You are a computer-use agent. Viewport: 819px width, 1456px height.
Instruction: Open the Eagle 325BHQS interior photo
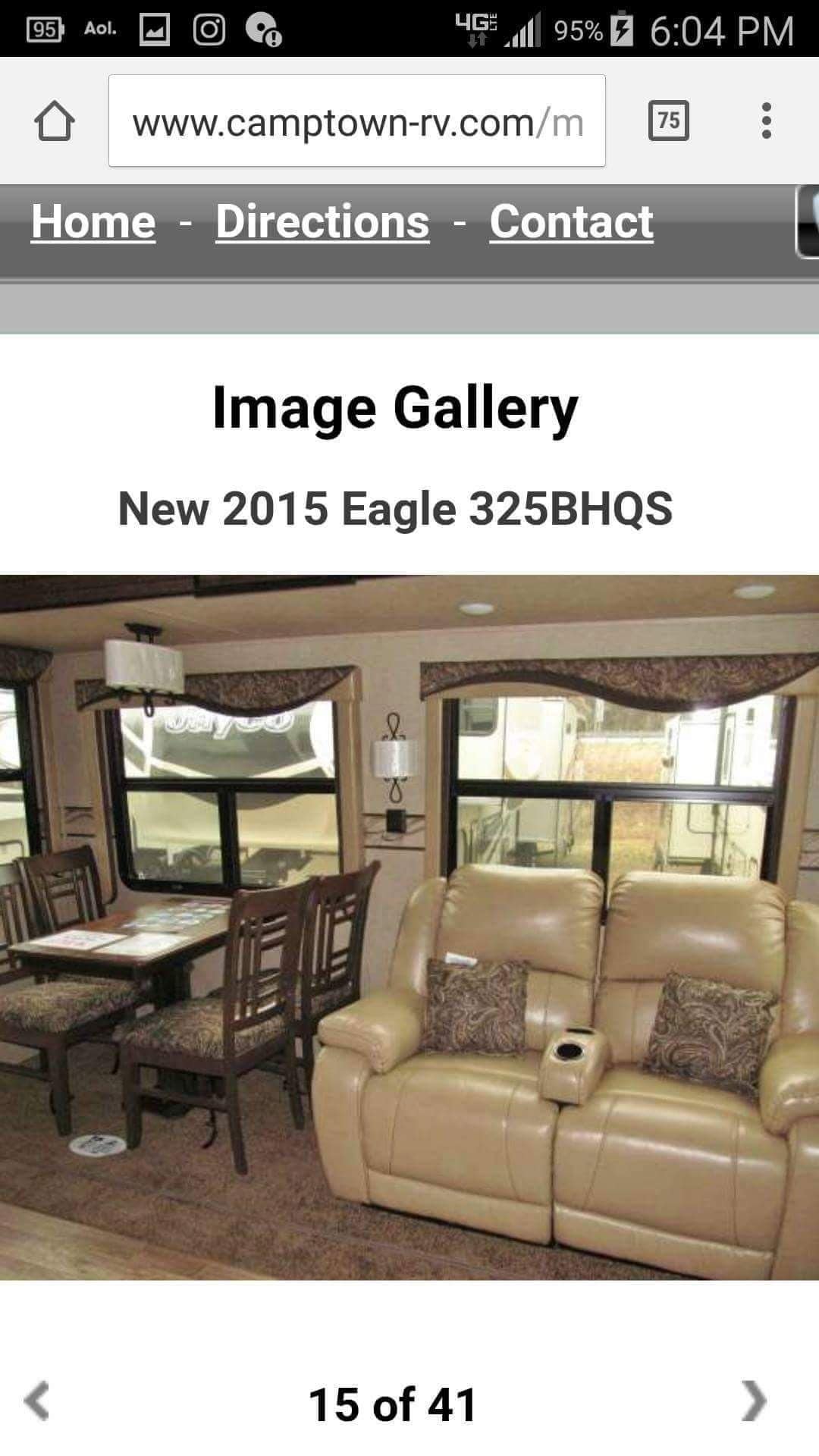point(409,927)
